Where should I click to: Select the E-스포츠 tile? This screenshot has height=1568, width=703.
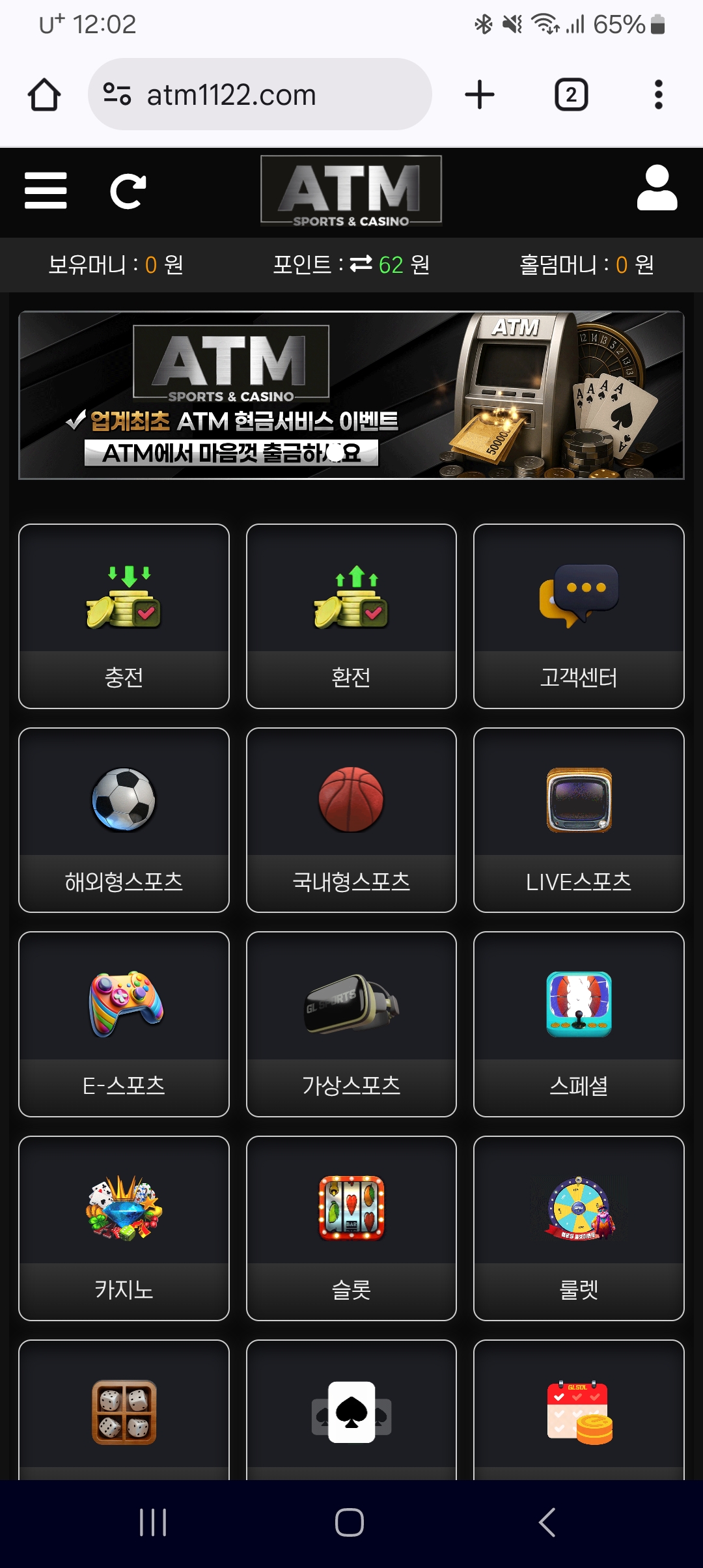(124, 1024)
